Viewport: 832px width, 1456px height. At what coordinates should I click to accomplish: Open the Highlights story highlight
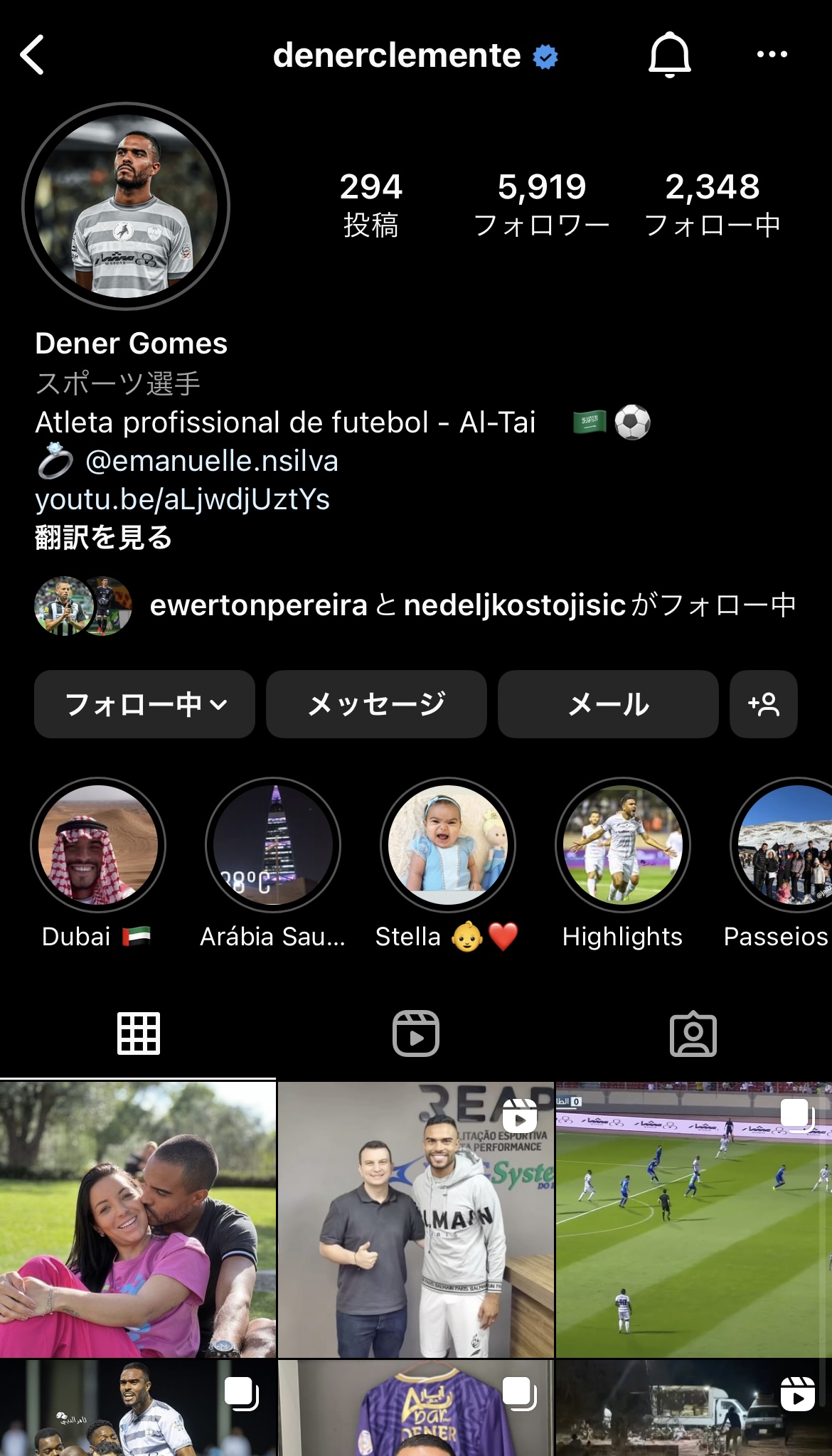pos(623,845)
